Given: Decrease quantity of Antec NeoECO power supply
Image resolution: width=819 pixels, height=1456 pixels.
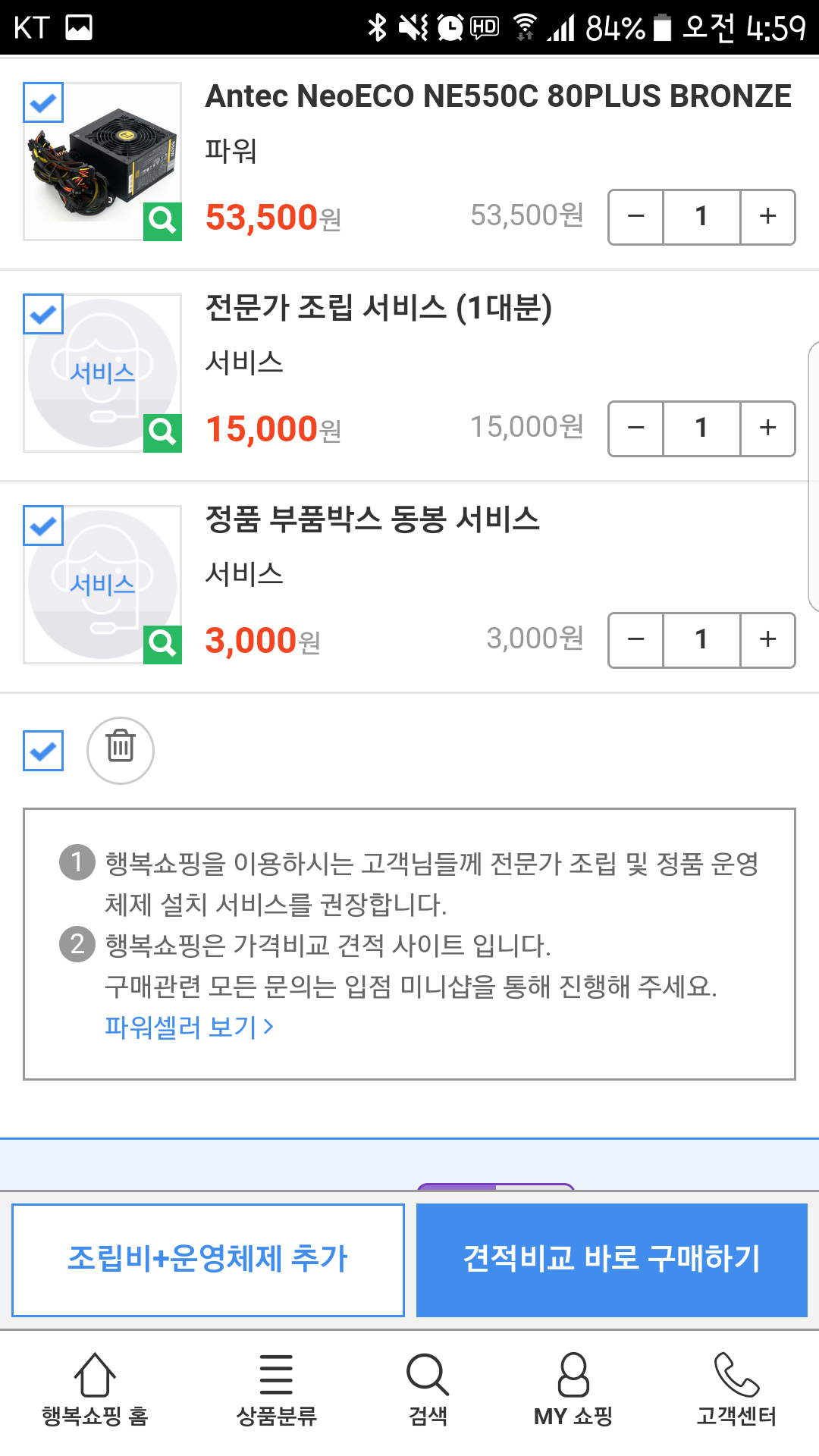Looking at the screenshot, I should tap(636, 217).
